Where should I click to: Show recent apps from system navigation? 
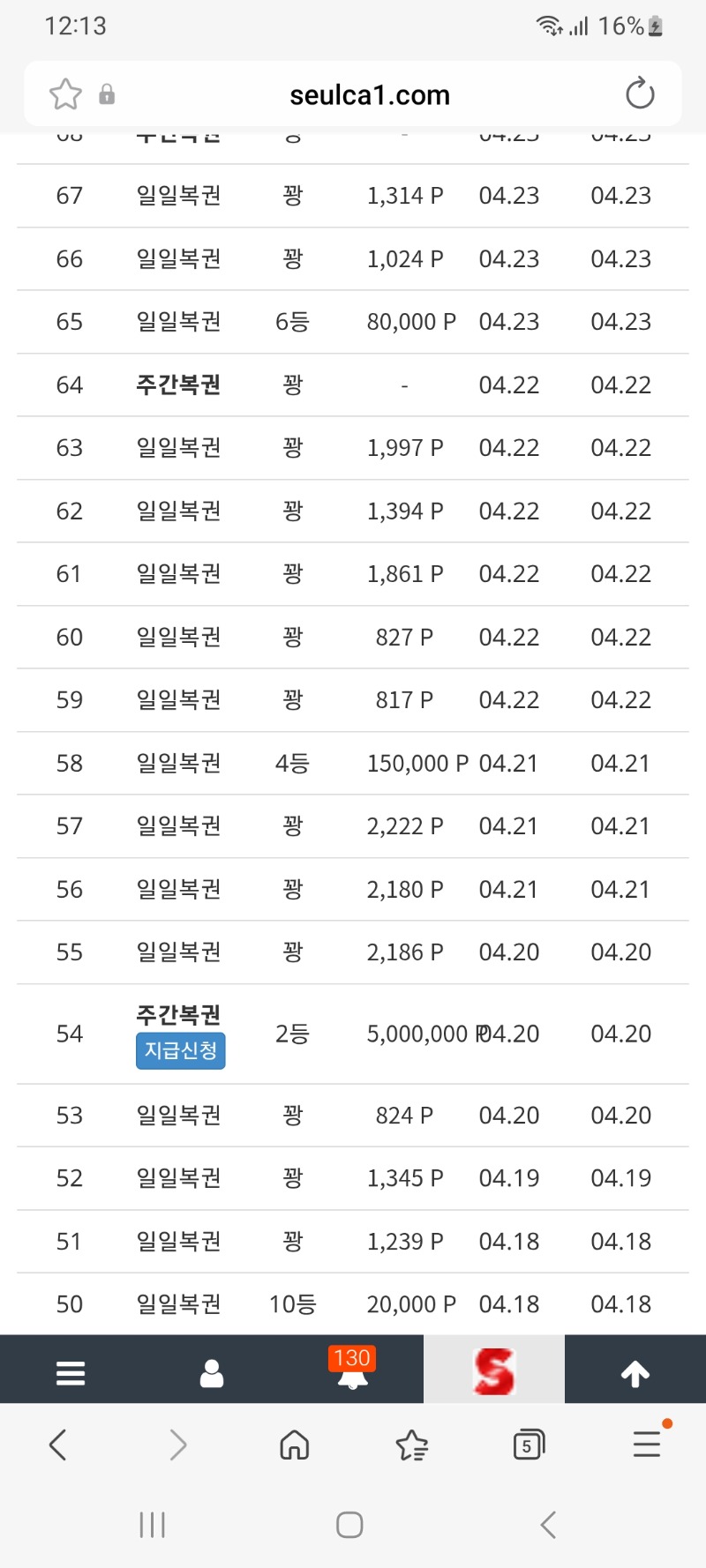pos(153,1525)
